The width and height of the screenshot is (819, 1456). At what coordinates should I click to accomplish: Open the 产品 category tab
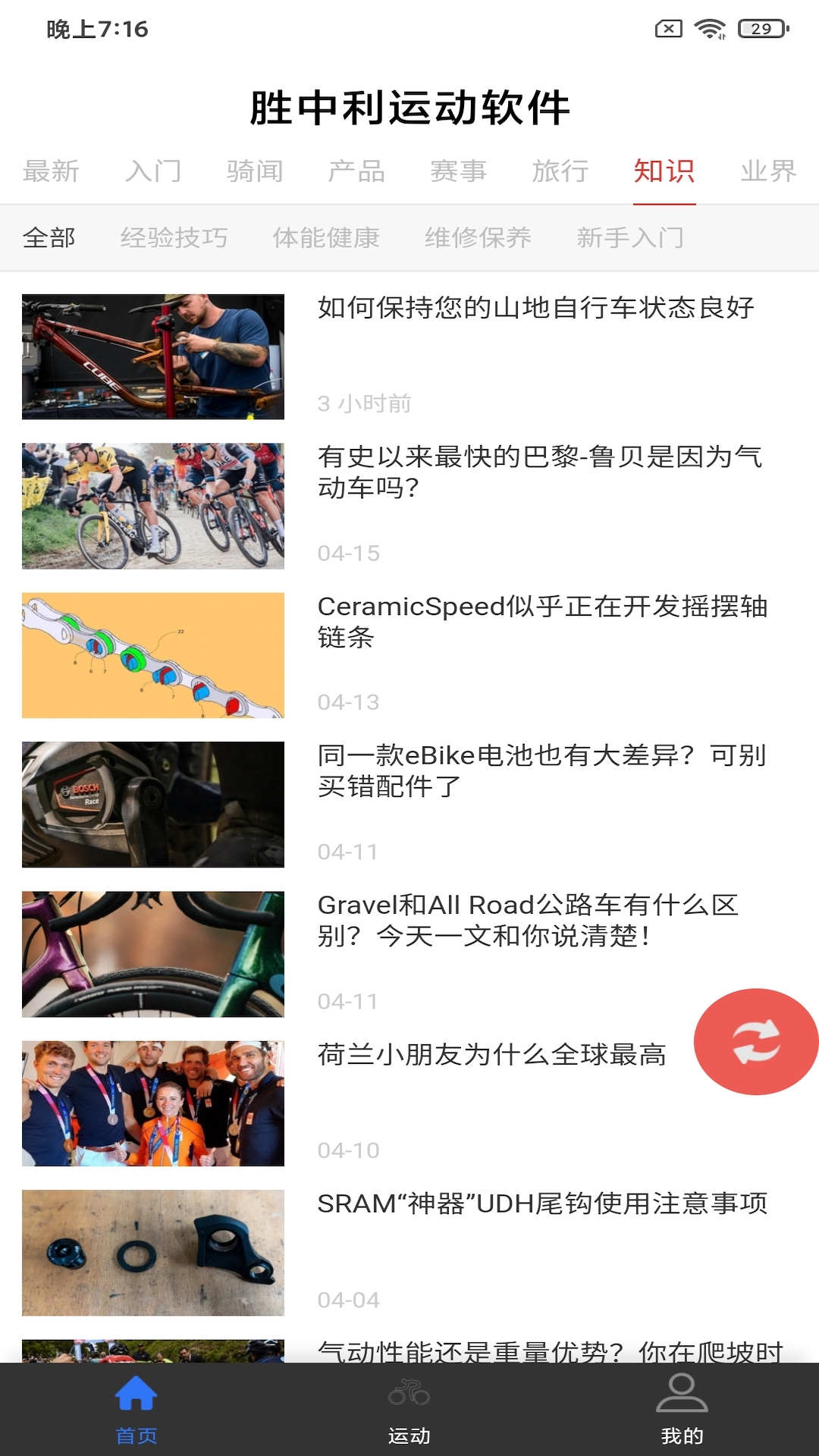tap(358, 171)
